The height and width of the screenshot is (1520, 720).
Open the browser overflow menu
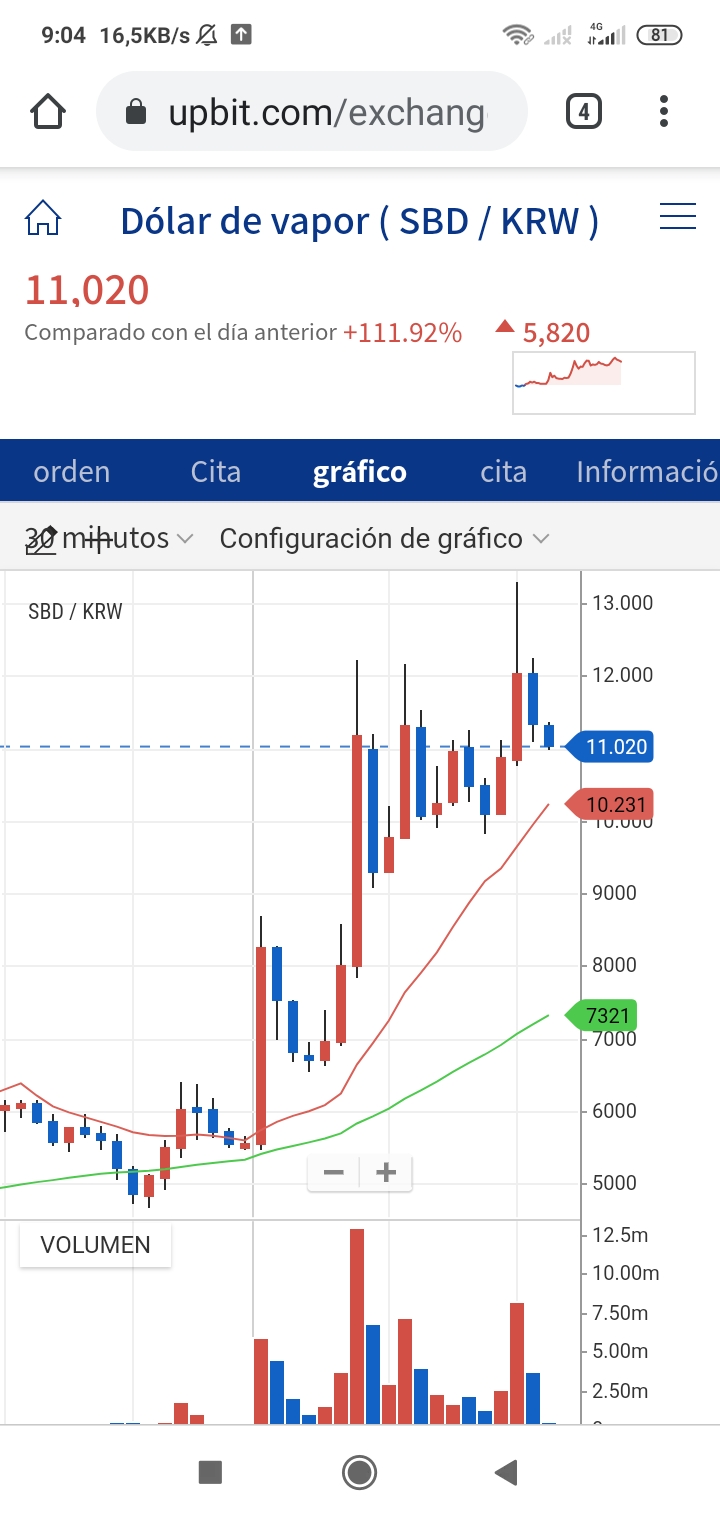coord(664,111)
